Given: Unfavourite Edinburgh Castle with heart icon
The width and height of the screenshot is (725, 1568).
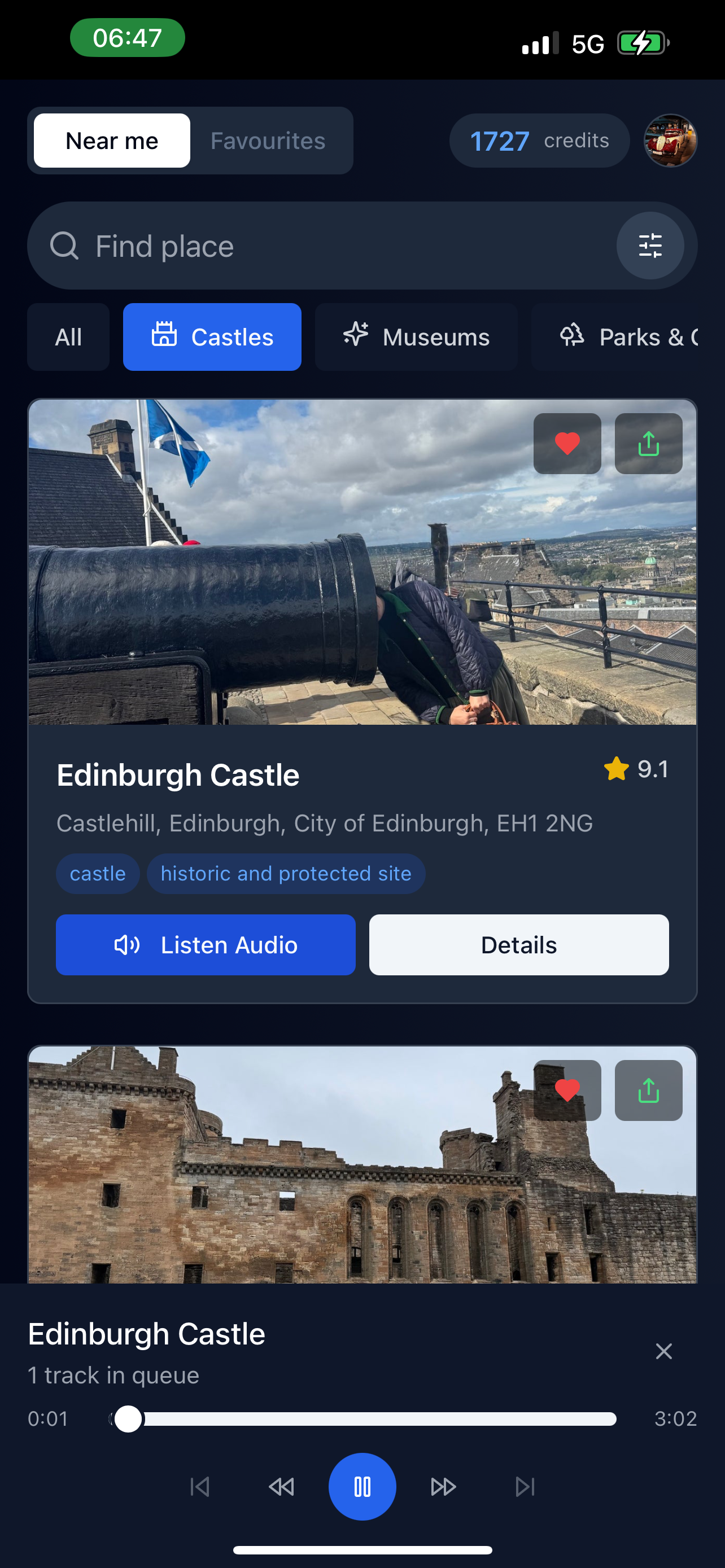Looking at the screenshot, I should pos(567,444).
